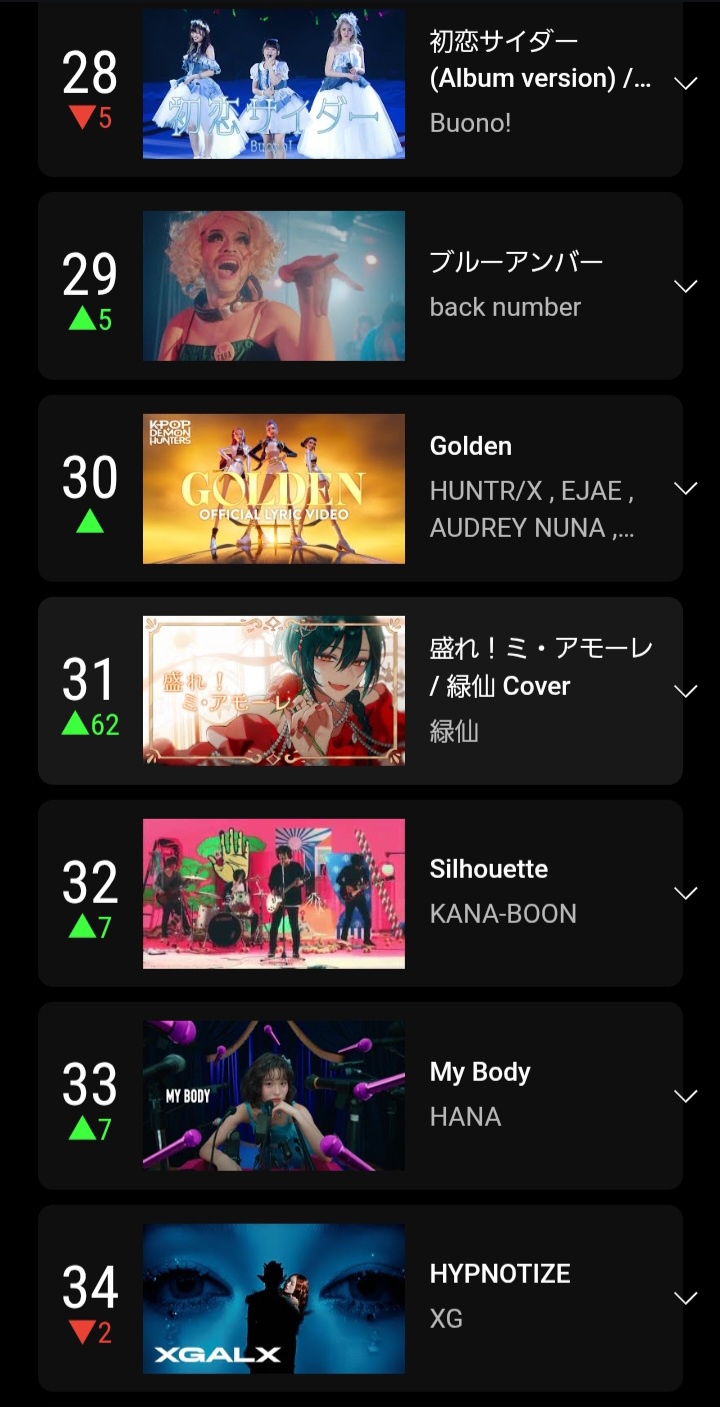Expand the Silhouette entry by KANA-BOON
This screenshot has width=720, height=1407.
(685, 893)
